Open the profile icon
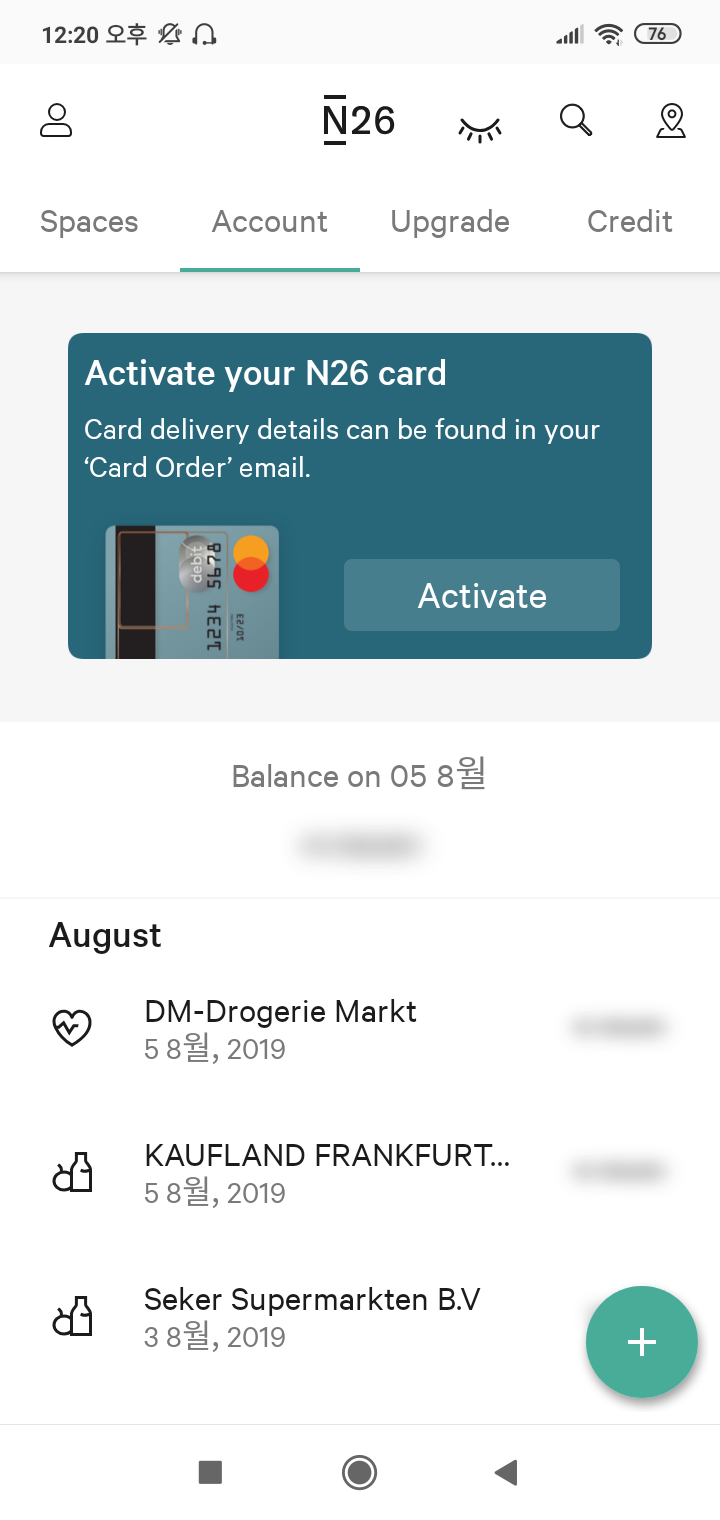 (56, 120)
